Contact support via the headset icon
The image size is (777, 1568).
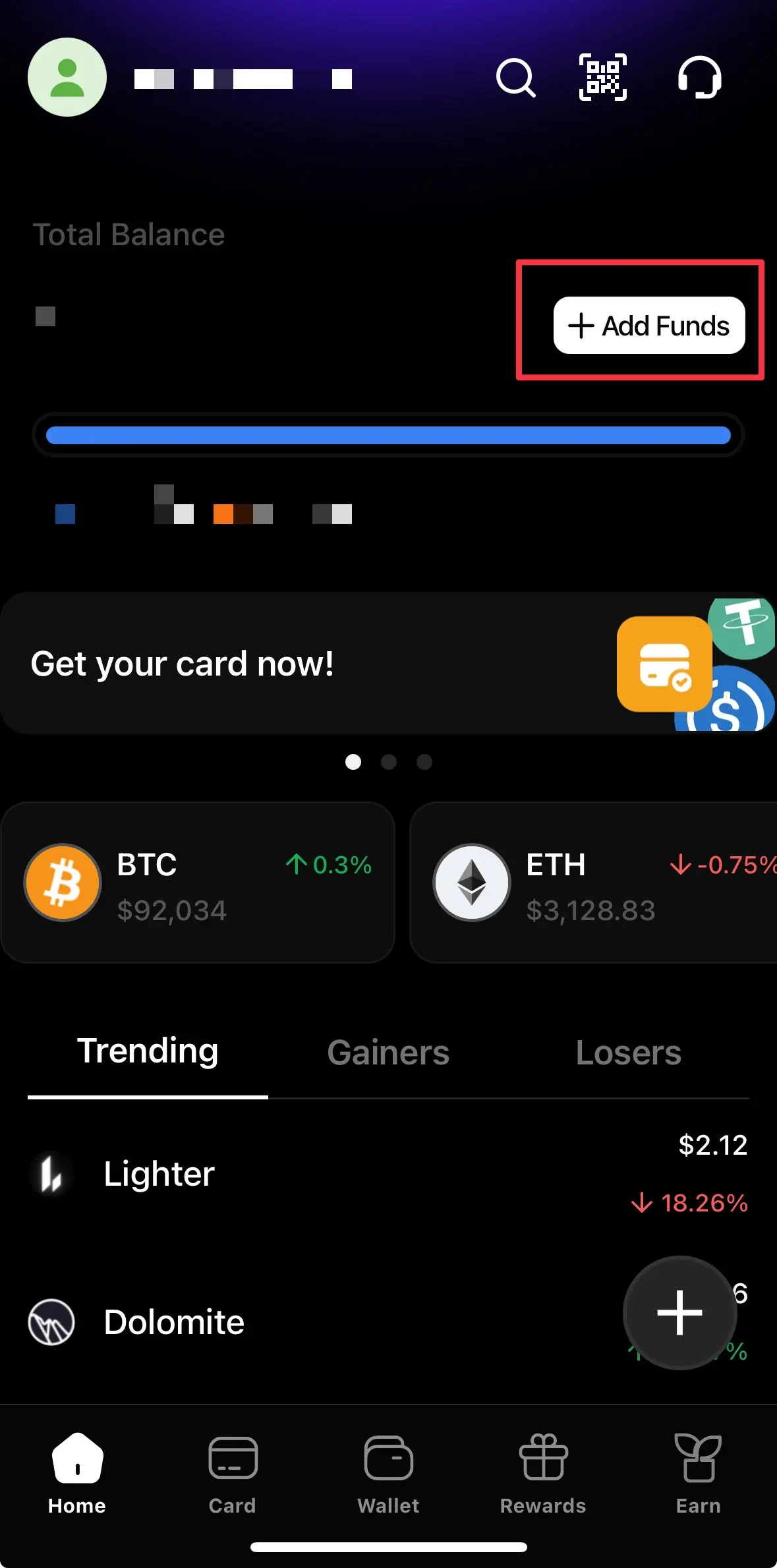point(701,77)
